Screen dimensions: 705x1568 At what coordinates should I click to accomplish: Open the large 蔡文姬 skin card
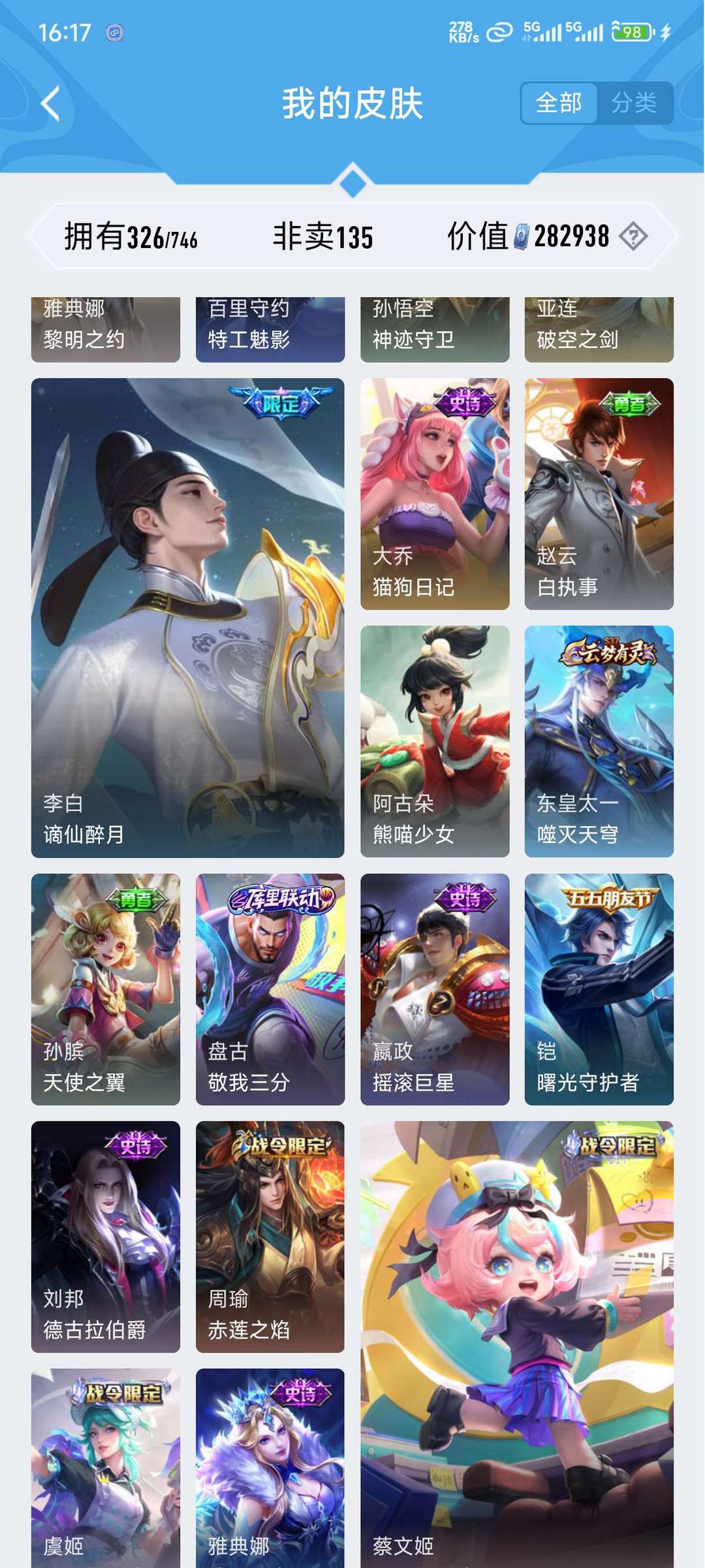click(517, 1345)
